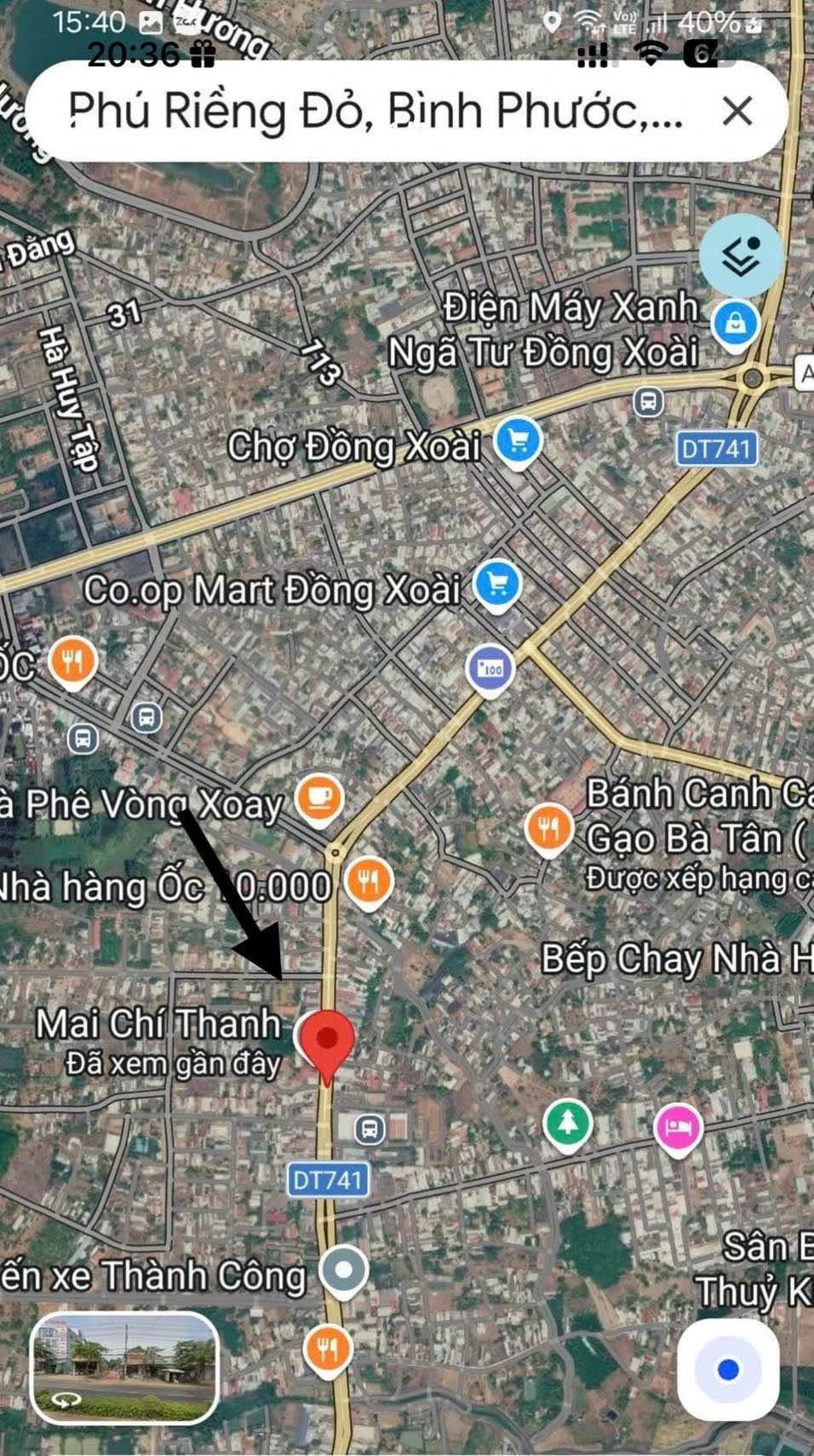Viewport: 814px width, 1456px height.
Task: Clear the Phú Riềng Đỏ search query
Action: pos(737,111)
